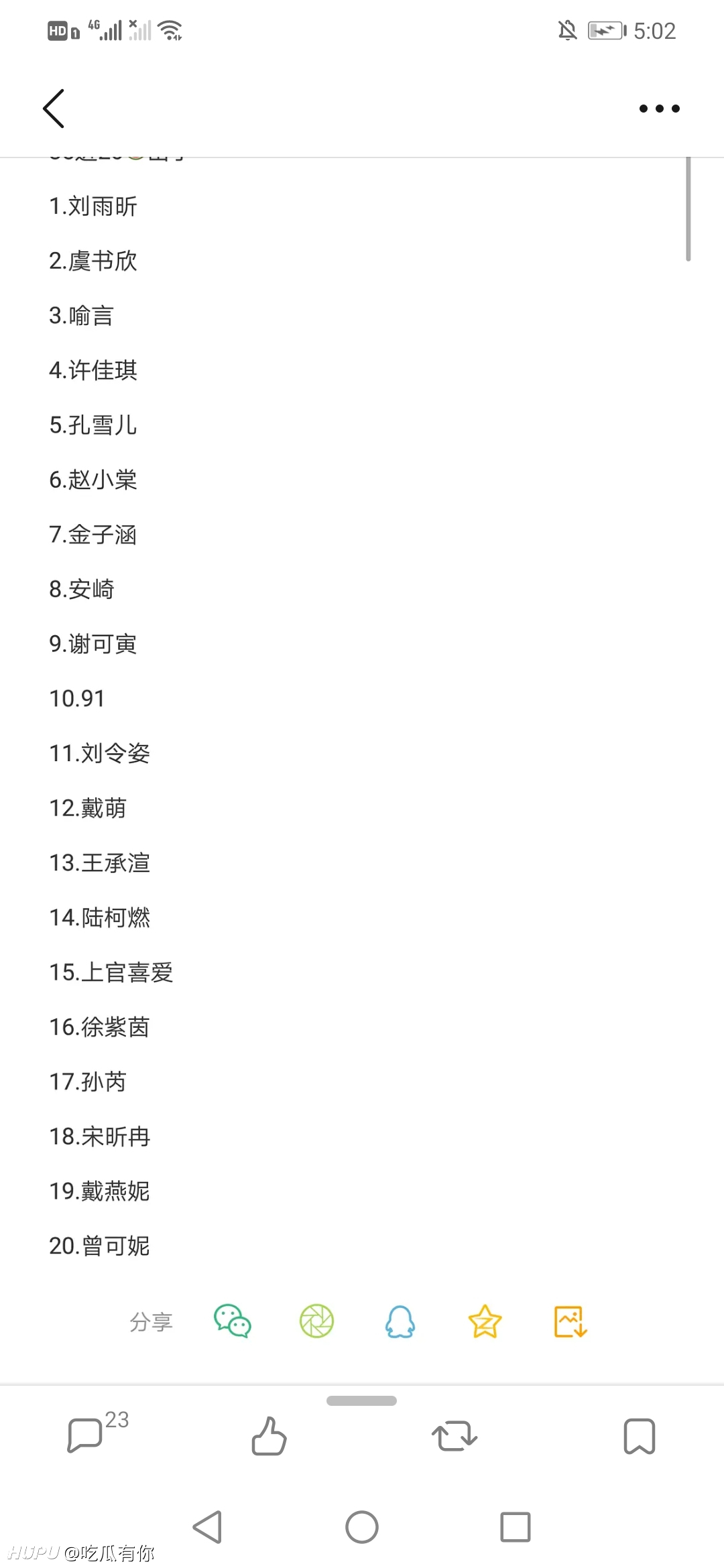This screenshot has width=724, height=1568.
Task: Tap the system home button
Action: (362, 1527)
